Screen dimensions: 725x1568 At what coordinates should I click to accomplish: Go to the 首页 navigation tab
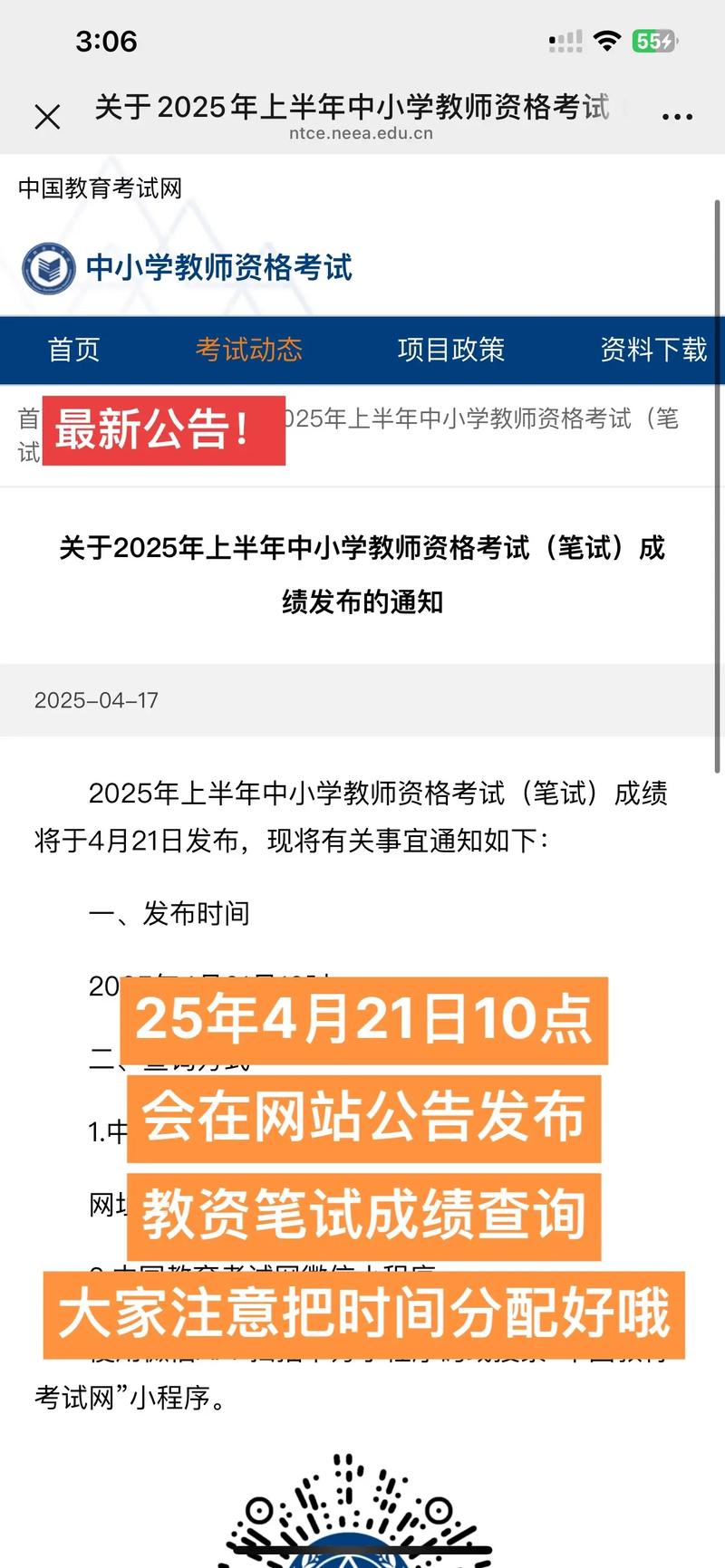[x=74, y=350]
